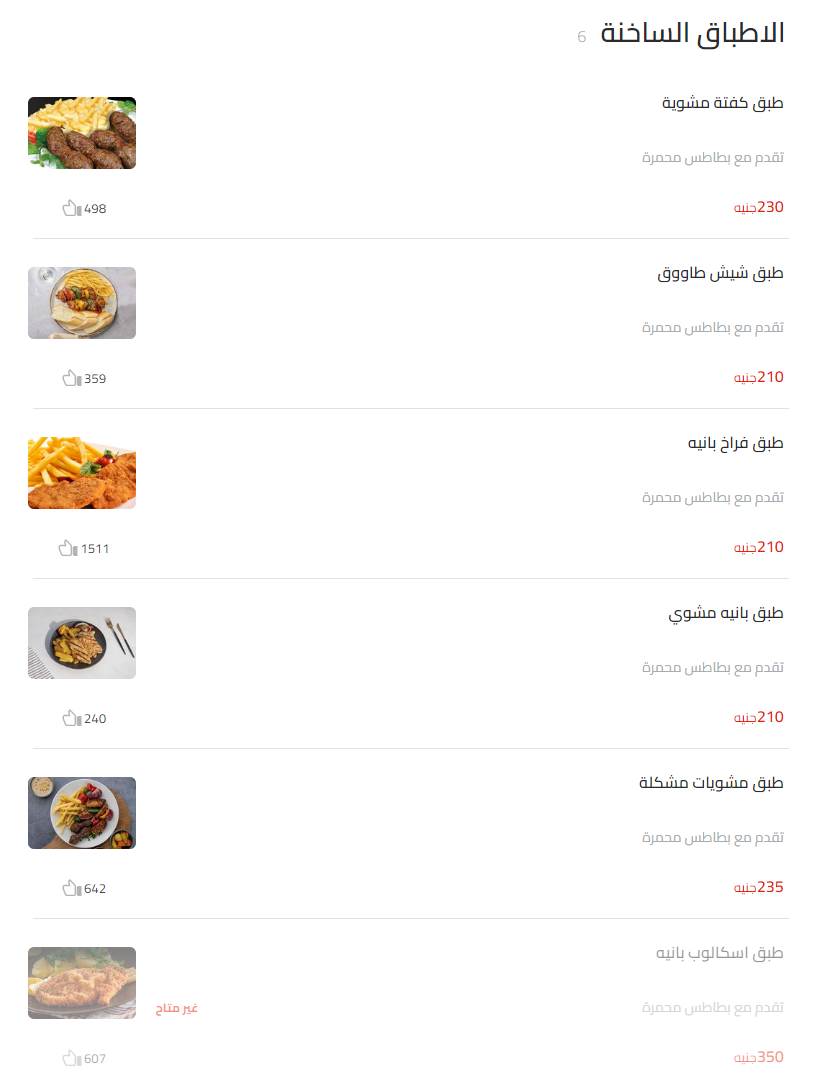Toggle the like showing 1511 count
Viewport: 816px width, 1086px height.
pyautogui.click(x=70, y=548)
